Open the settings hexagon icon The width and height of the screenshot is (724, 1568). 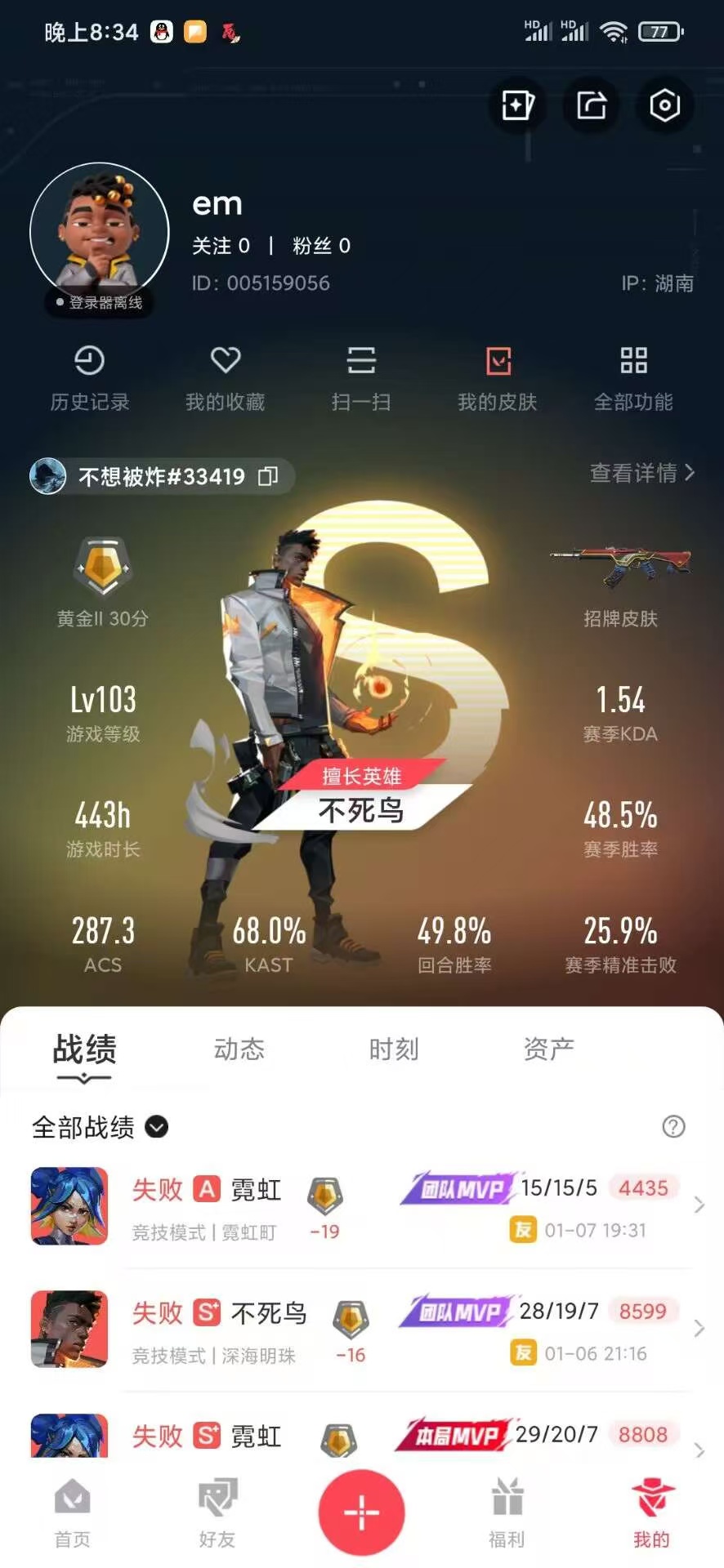(x=664, y=105)
